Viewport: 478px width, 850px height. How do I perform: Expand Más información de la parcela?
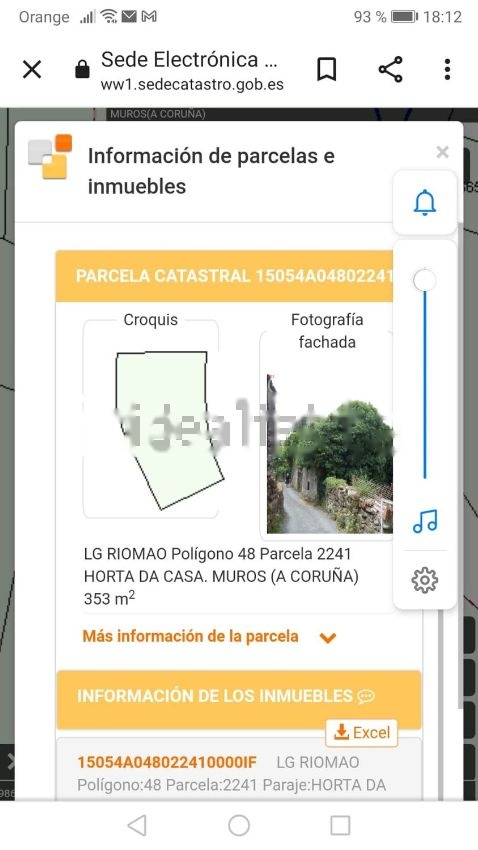point(210,636)
